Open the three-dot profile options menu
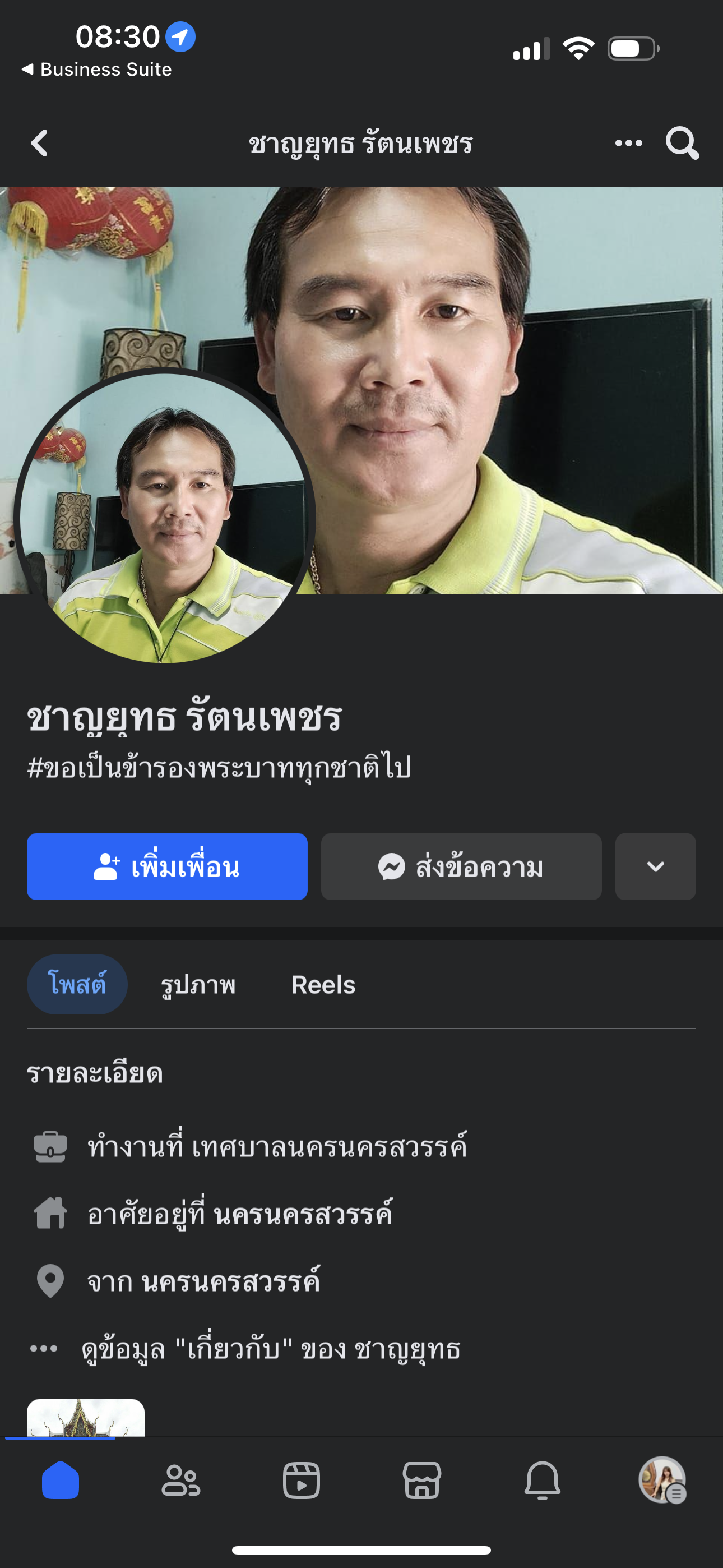This screenshot has height=1568, width=723. (x=628, y=144)
